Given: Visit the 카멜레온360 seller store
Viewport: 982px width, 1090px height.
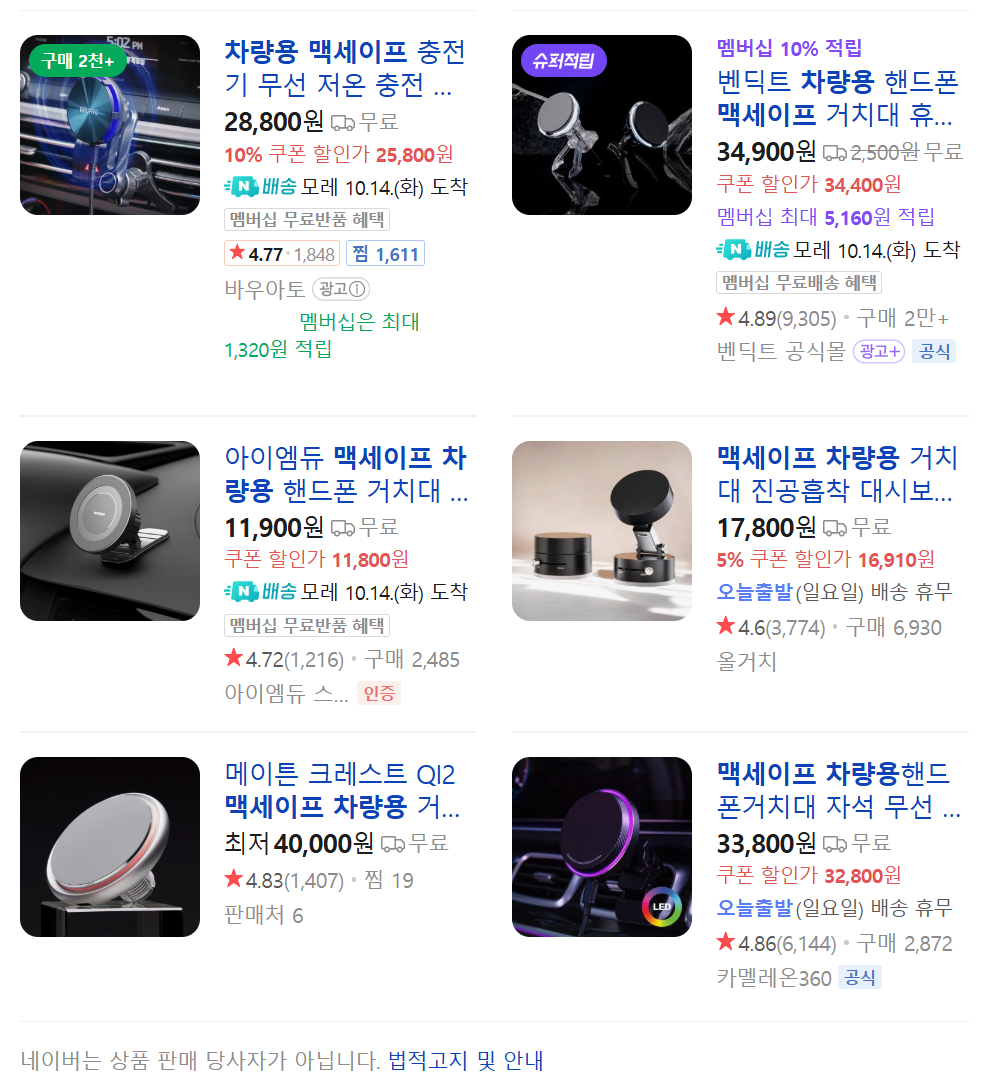Looking at the screenshot, I should (774, 978).
